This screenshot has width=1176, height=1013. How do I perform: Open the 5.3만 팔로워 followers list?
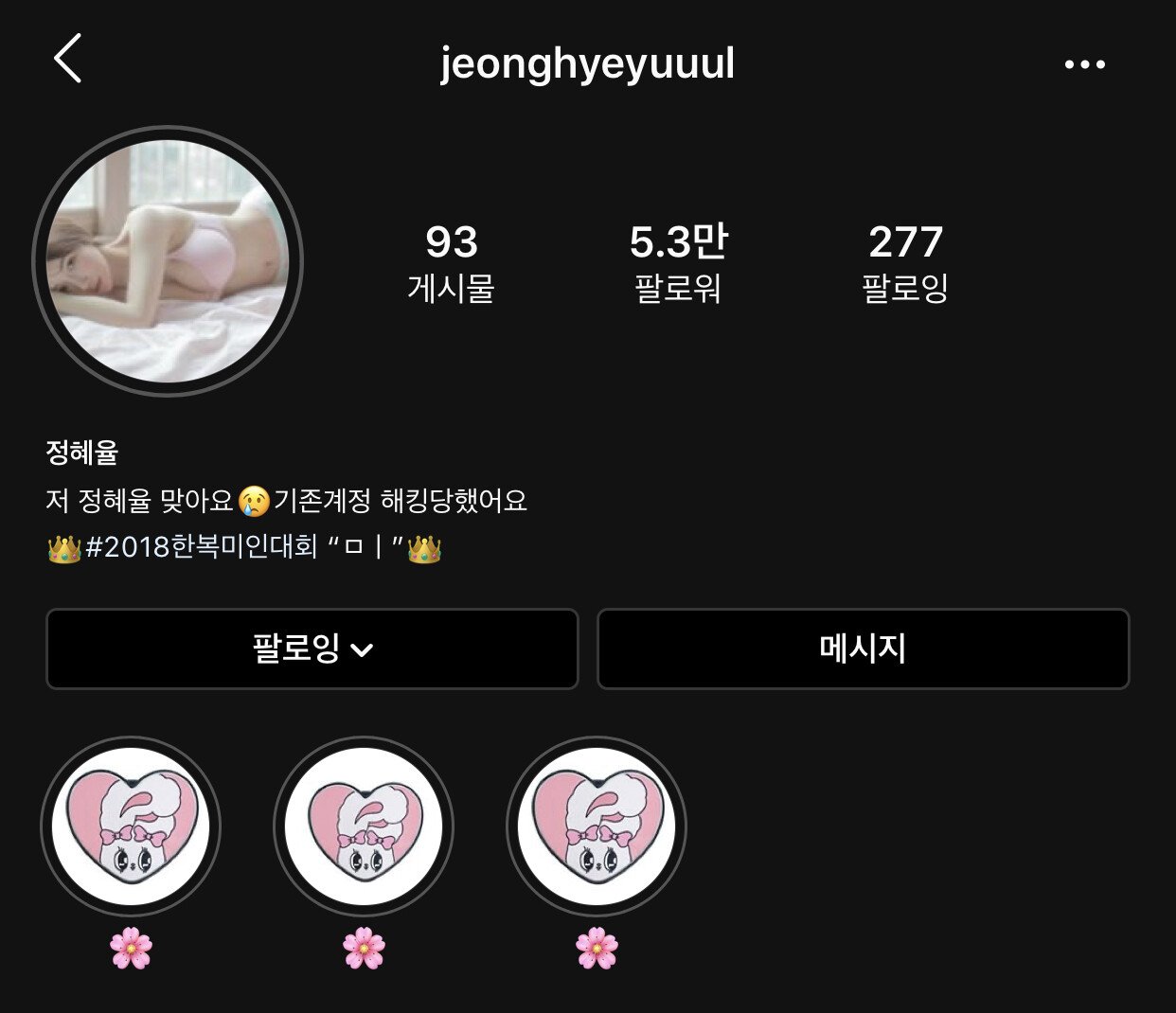point(678,263)
